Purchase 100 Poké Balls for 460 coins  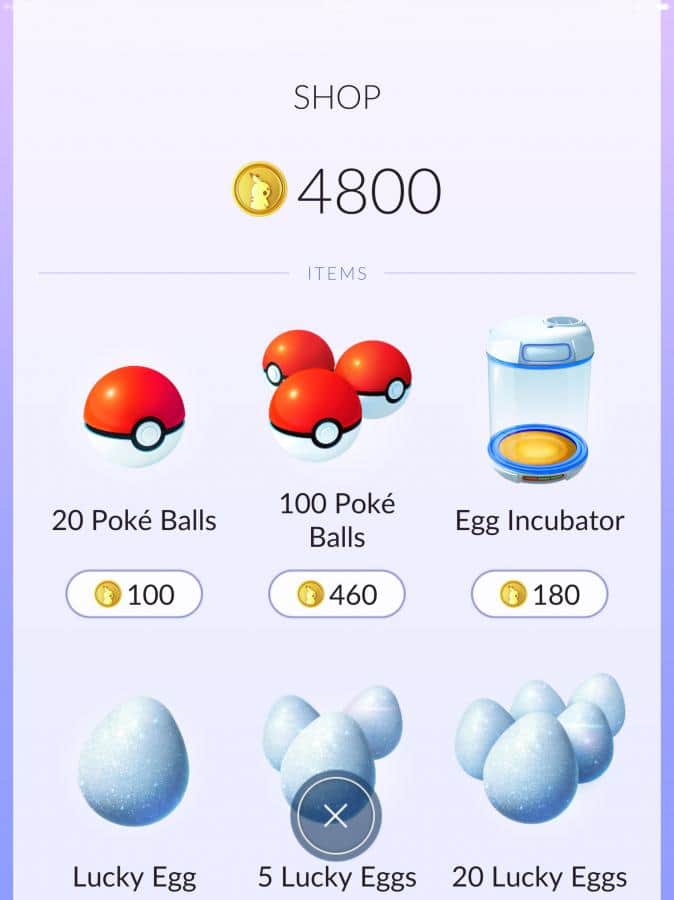coord(337,594)
